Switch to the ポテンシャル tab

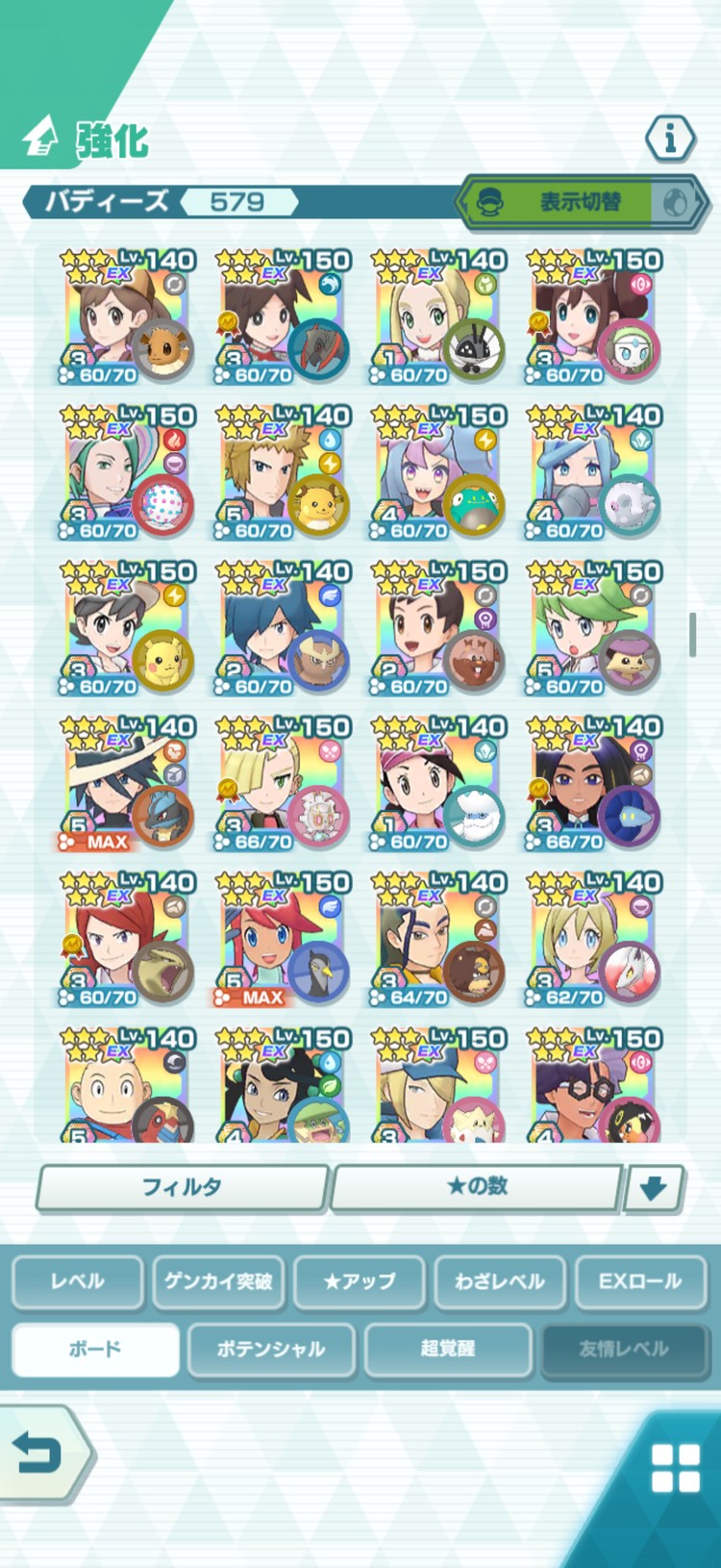tap(271, 1350)
